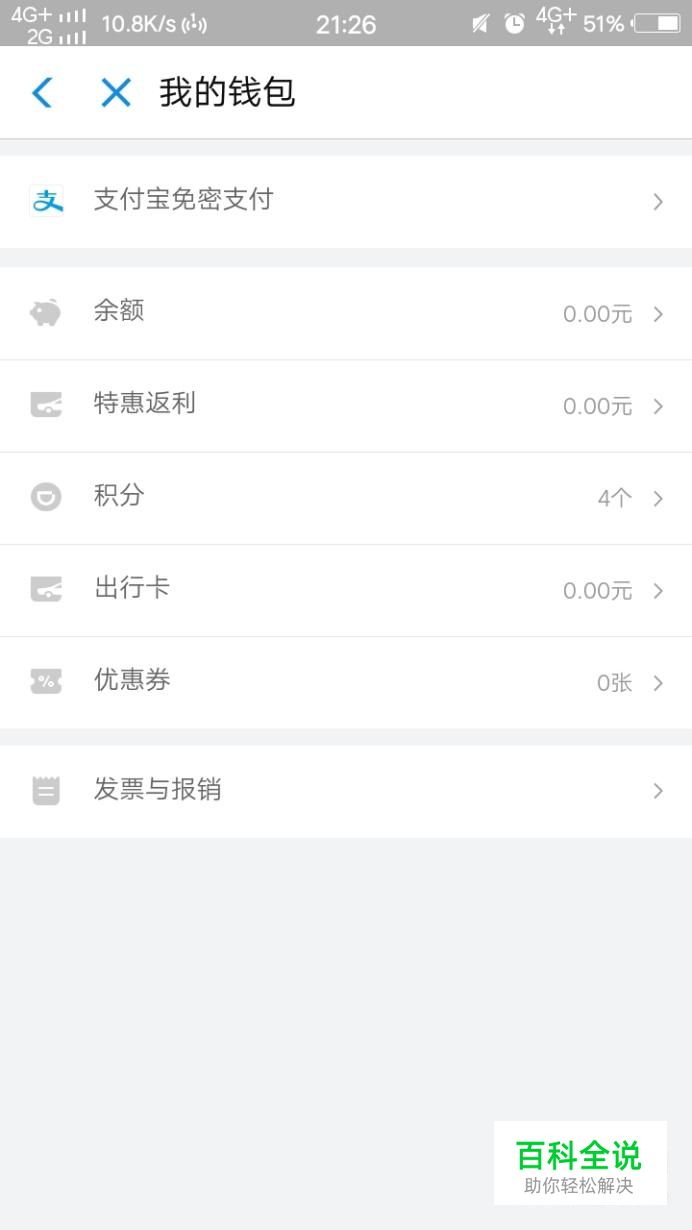View 优惠券 coupons
Screen dimensions: 692x1230
click(x=346, y=682)
